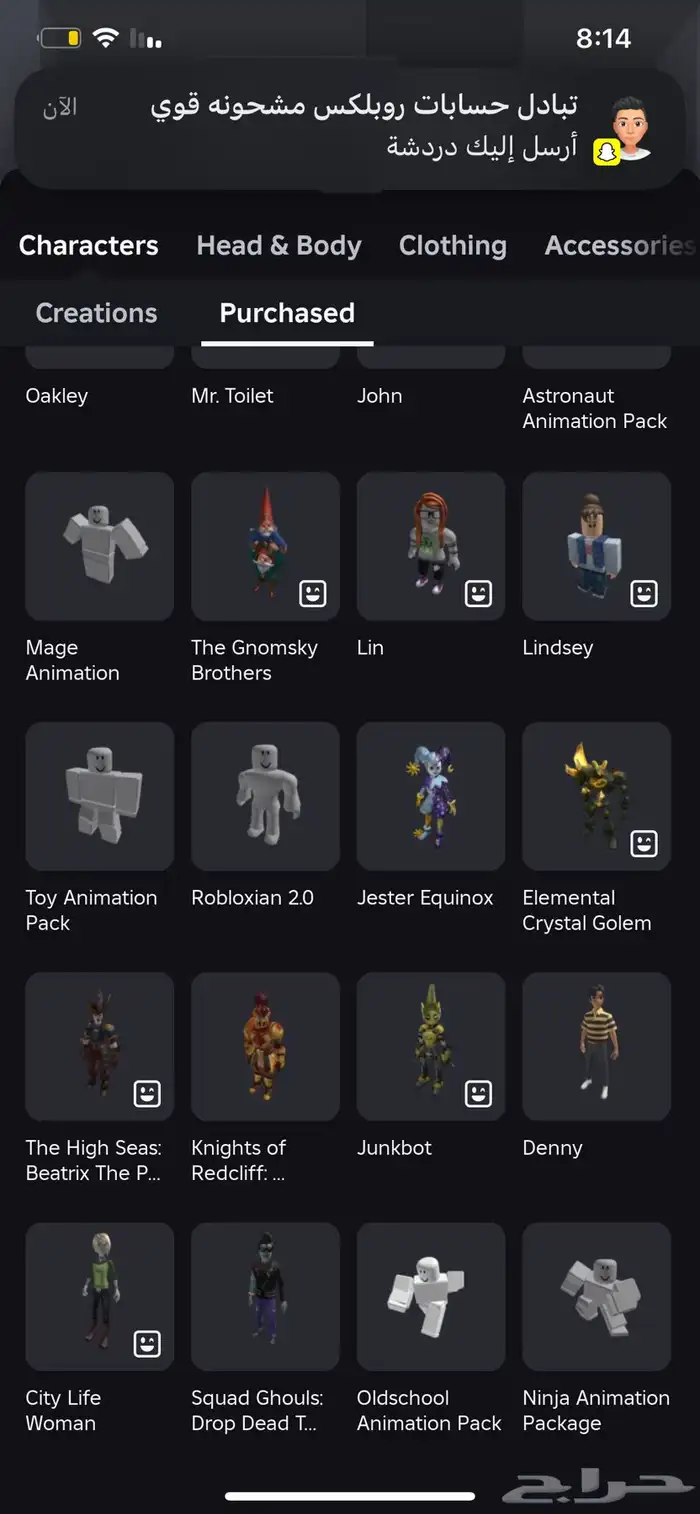Select the Lindsey character

point(596,546)
